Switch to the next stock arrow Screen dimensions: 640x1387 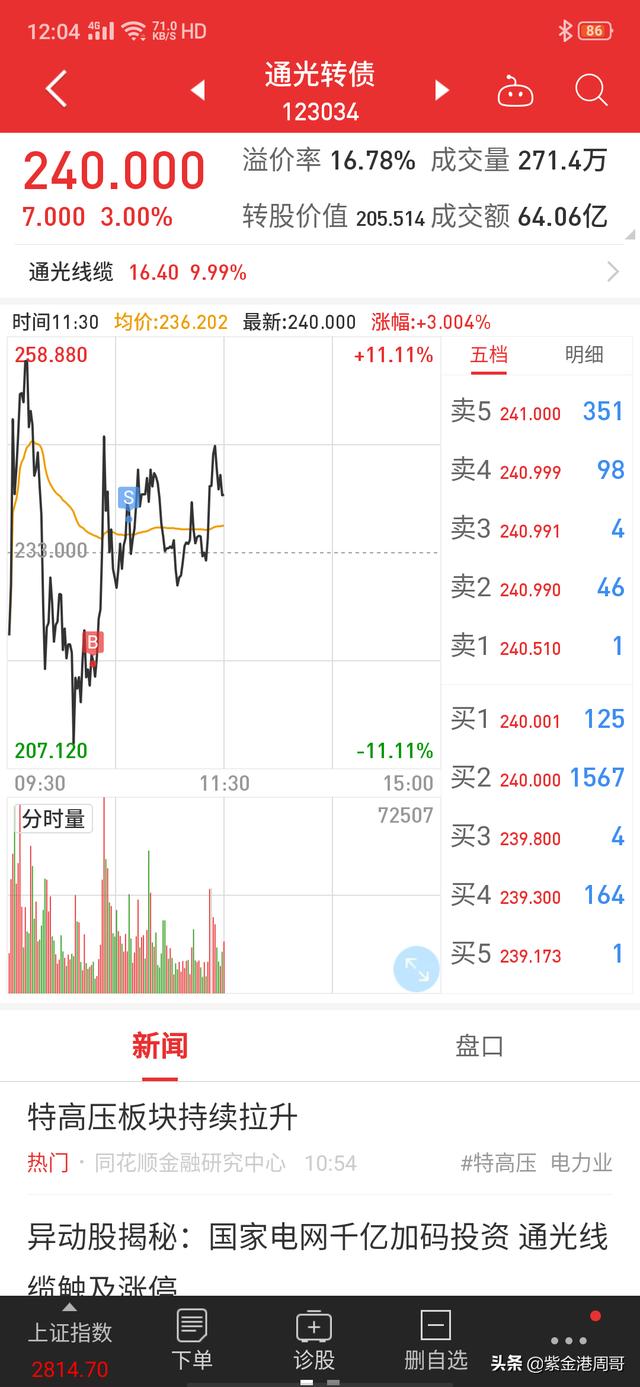click(x=441, y=91)
